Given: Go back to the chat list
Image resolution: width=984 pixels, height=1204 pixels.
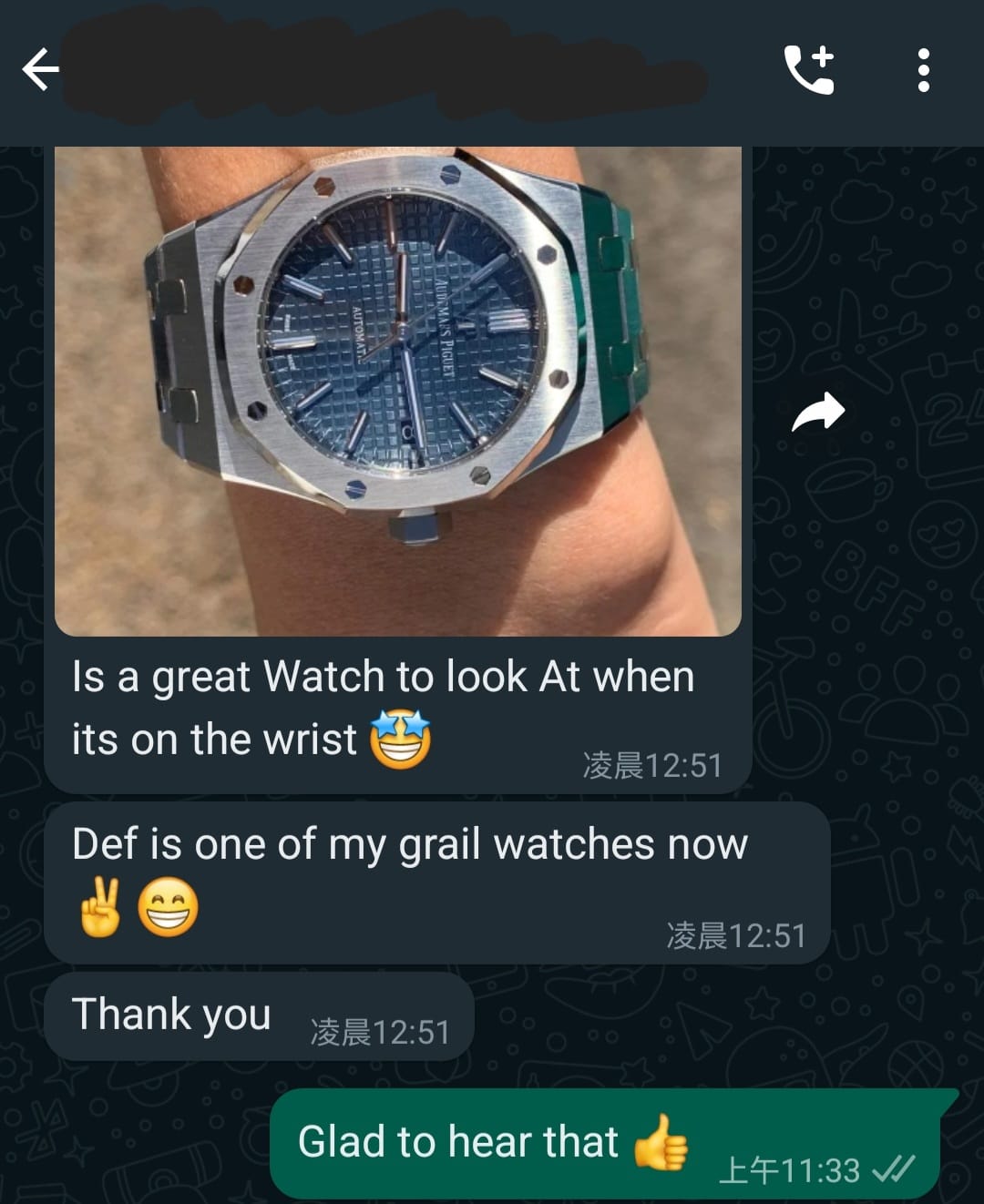Looking at the screenshot, I should (x=40, y=70).
